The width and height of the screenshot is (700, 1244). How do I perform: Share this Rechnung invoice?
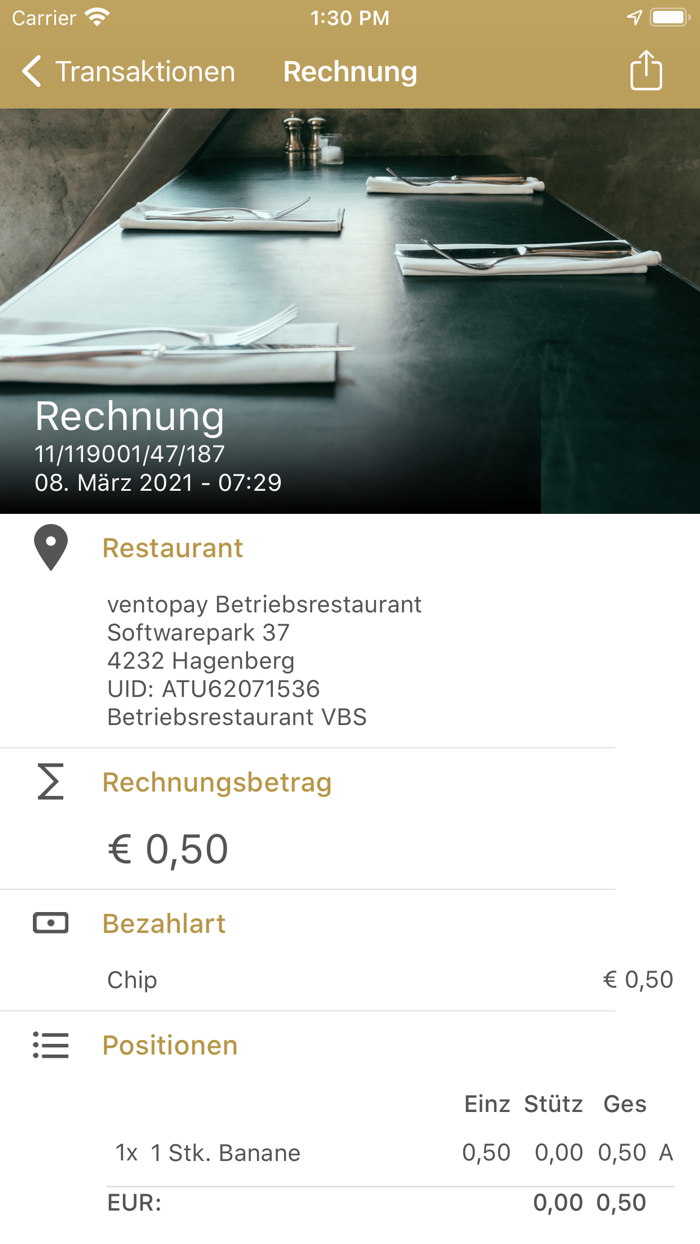646,71
